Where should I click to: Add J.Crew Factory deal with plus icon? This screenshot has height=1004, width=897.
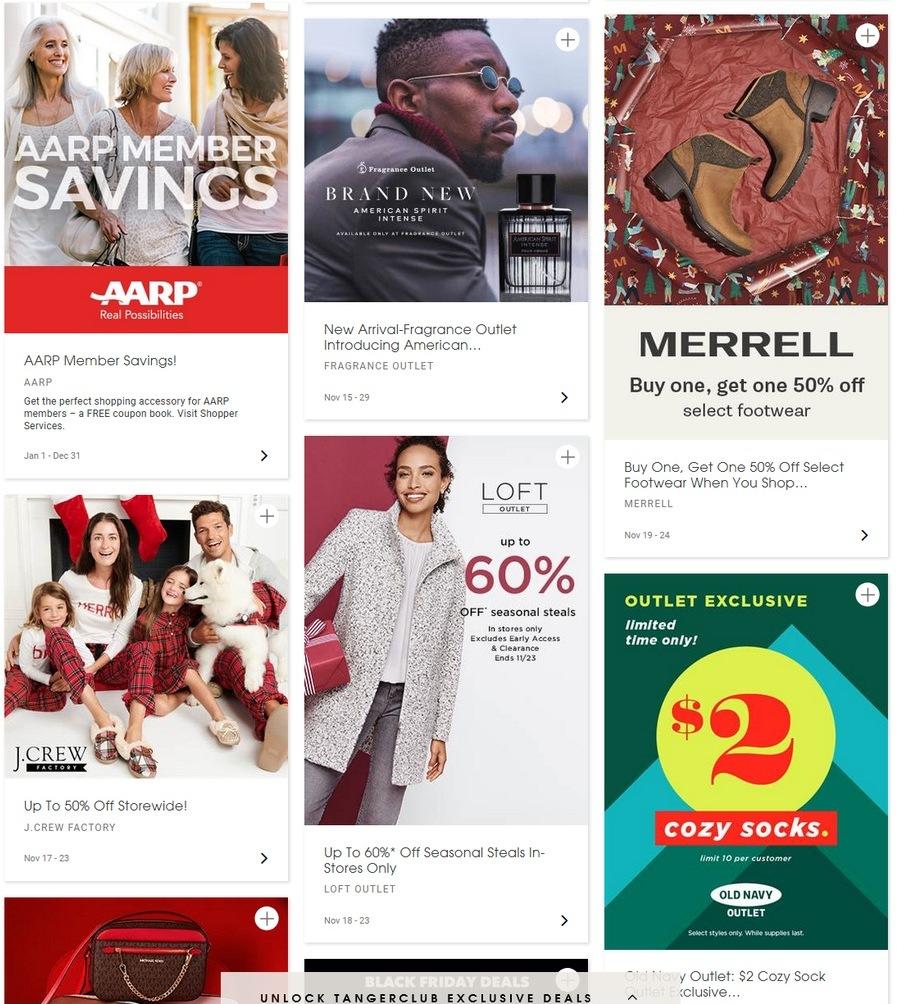[266, 516]
